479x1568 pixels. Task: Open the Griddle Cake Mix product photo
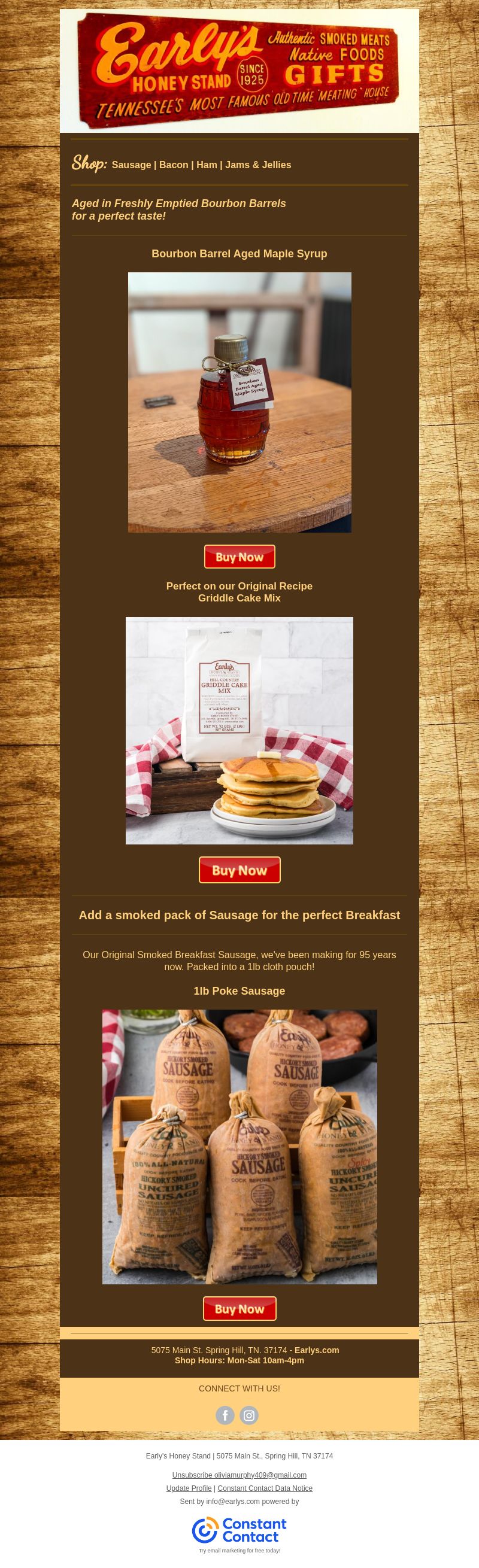pos(239,730)
